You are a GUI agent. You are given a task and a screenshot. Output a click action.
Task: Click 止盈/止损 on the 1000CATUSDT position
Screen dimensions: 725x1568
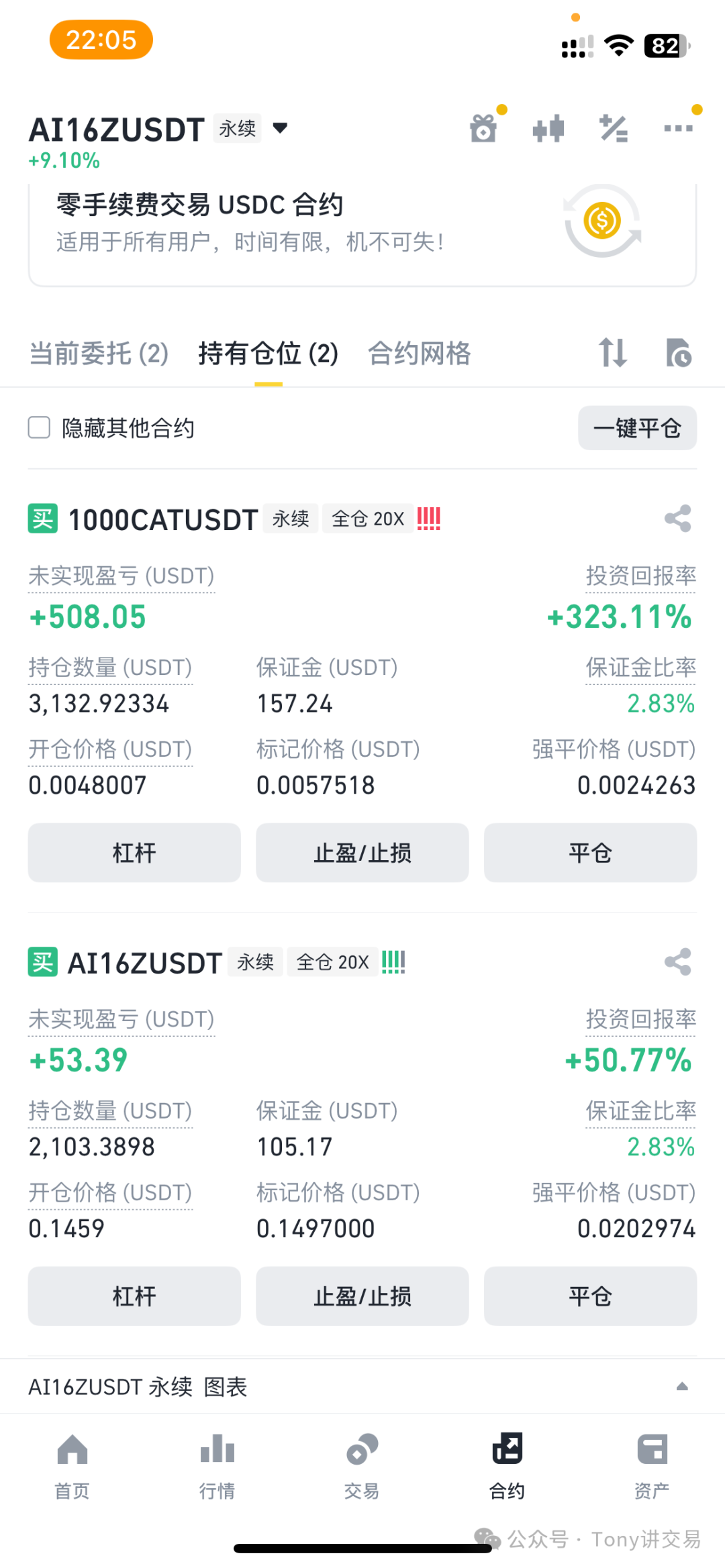(x=362, y=853)
